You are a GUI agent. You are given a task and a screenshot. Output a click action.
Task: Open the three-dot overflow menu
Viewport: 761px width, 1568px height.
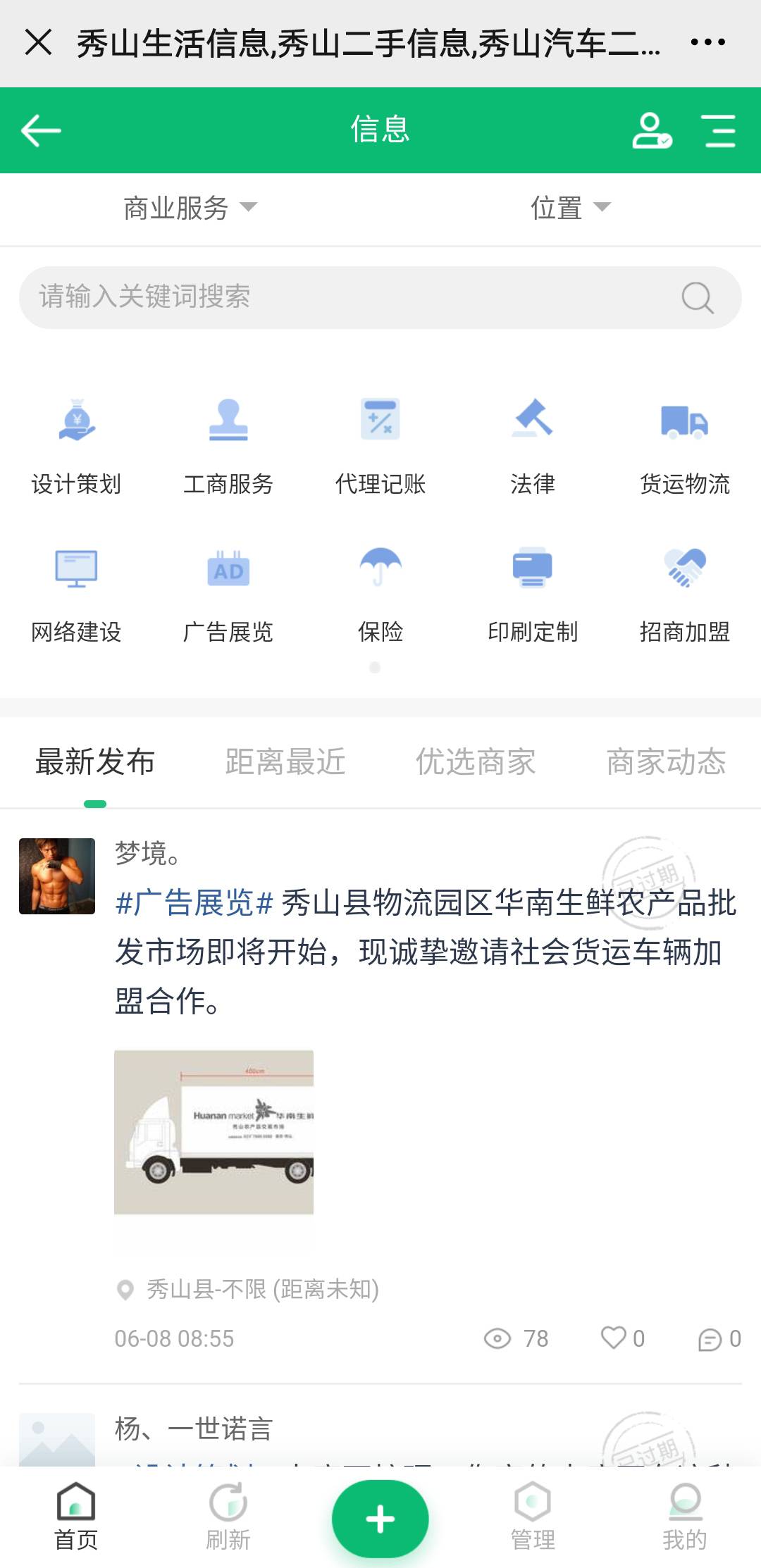tap(707, 42)
